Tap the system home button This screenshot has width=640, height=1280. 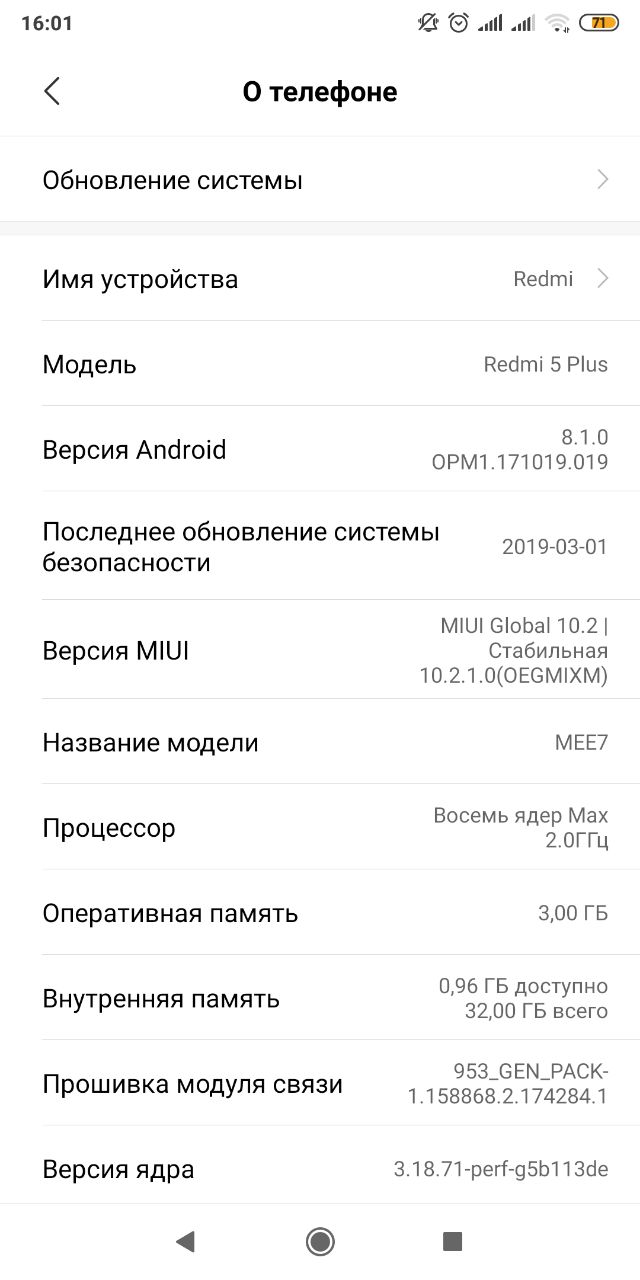(x=320, y=1242)
